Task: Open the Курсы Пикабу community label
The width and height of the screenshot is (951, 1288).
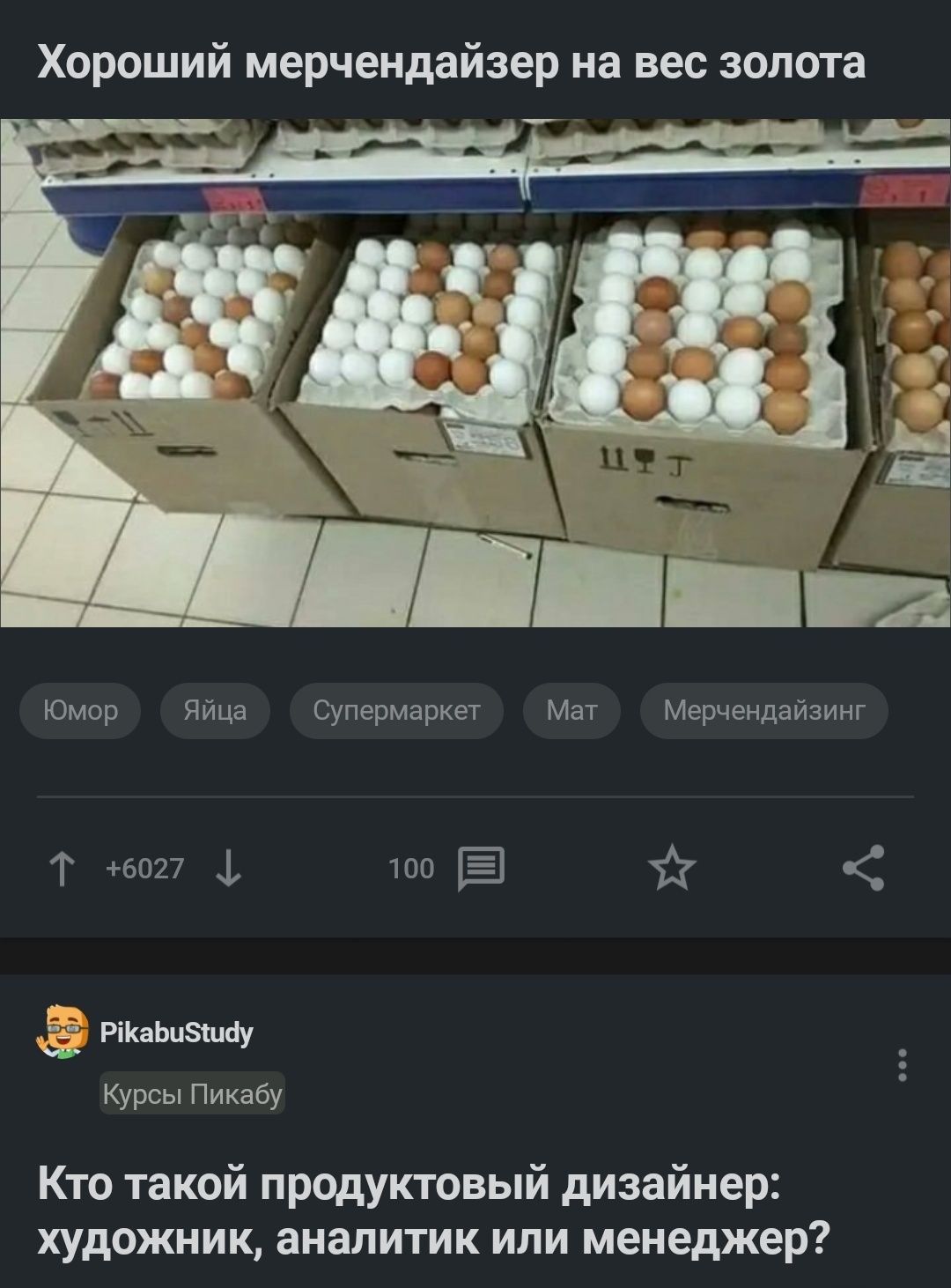Action: click(192, 1094)
